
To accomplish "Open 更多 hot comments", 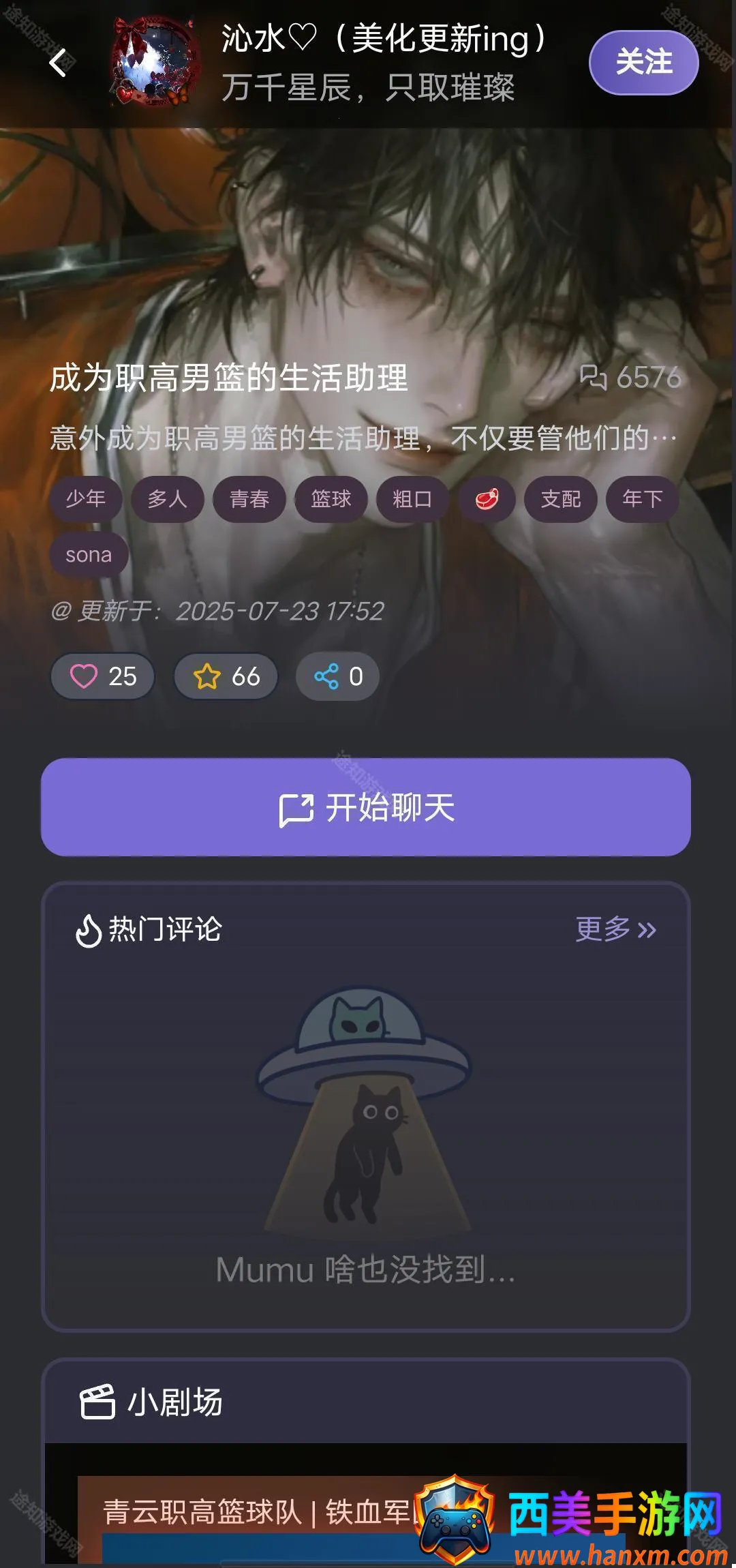I will tap(615, 929).
